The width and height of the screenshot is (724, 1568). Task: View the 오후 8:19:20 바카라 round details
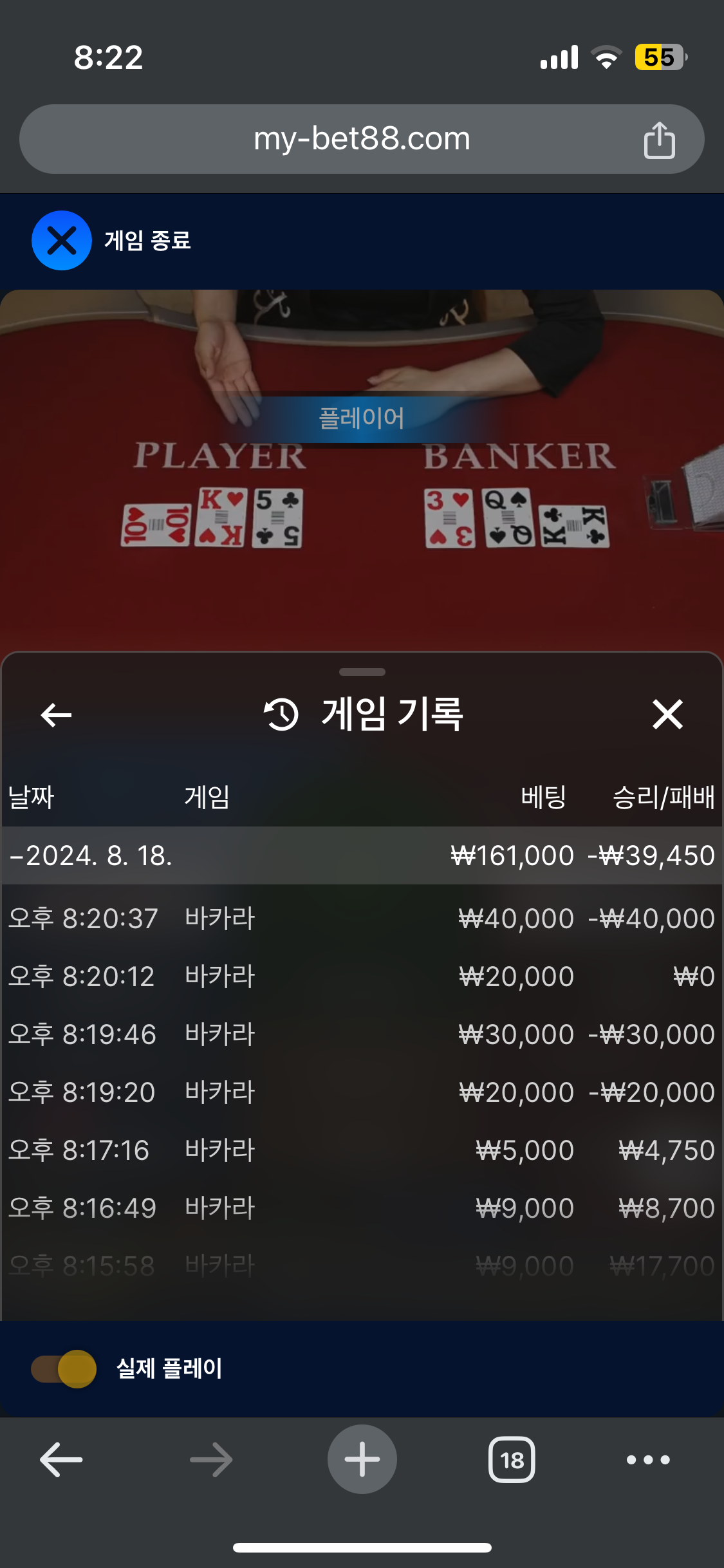362,1092
